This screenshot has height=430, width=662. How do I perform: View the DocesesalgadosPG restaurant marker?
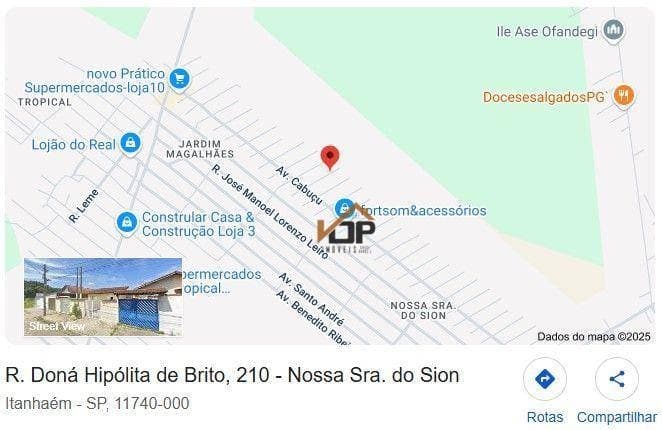624,96
